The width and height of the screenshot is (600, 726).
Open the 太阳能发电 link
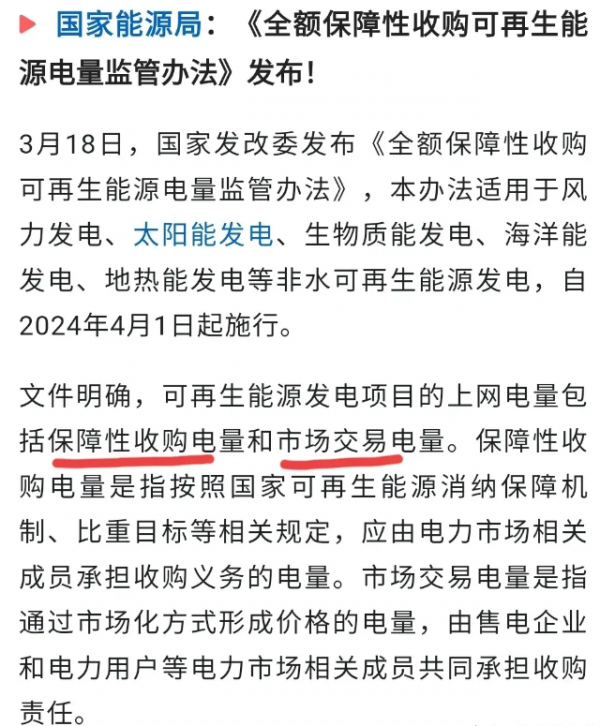[x=203, y=236]
